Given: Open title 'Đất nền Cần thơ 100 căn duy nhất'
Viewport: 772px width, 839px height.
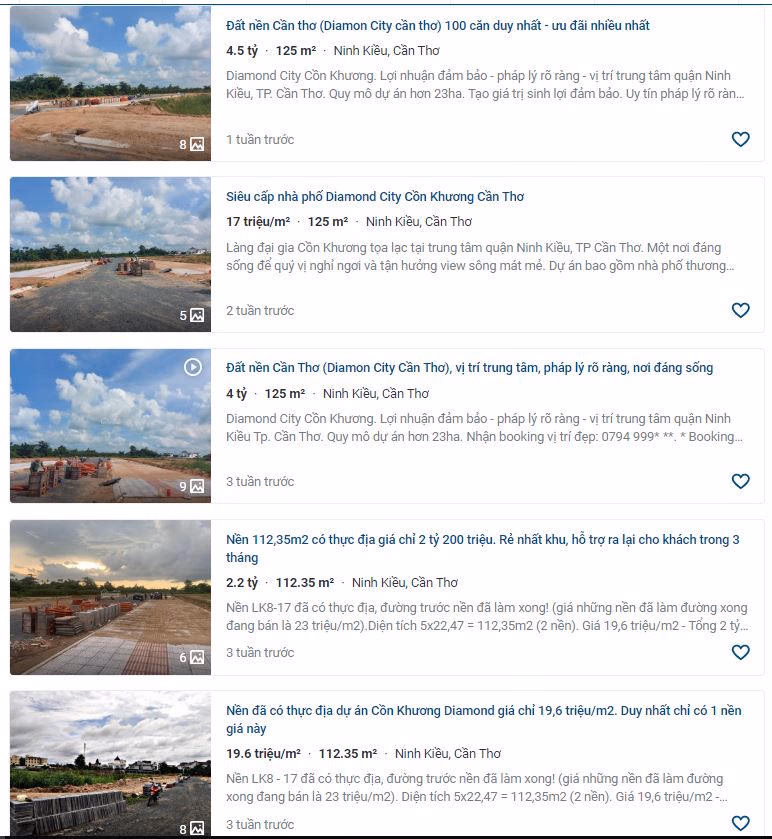Looking at the screenshot, I should pos(438,26).
